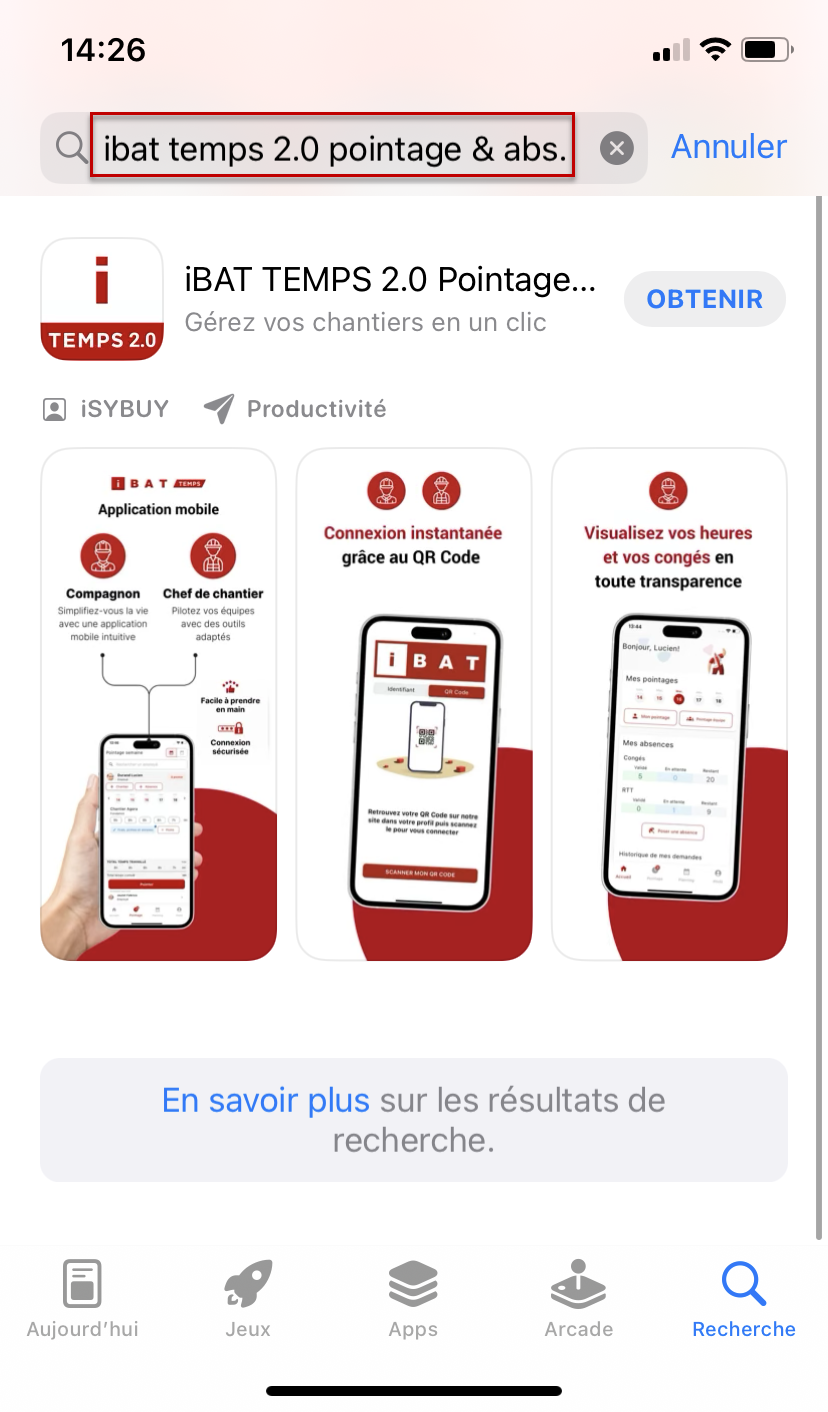Cancel the search with Annuler
The image size is (828, 1412).
click(x=729, y=147)
